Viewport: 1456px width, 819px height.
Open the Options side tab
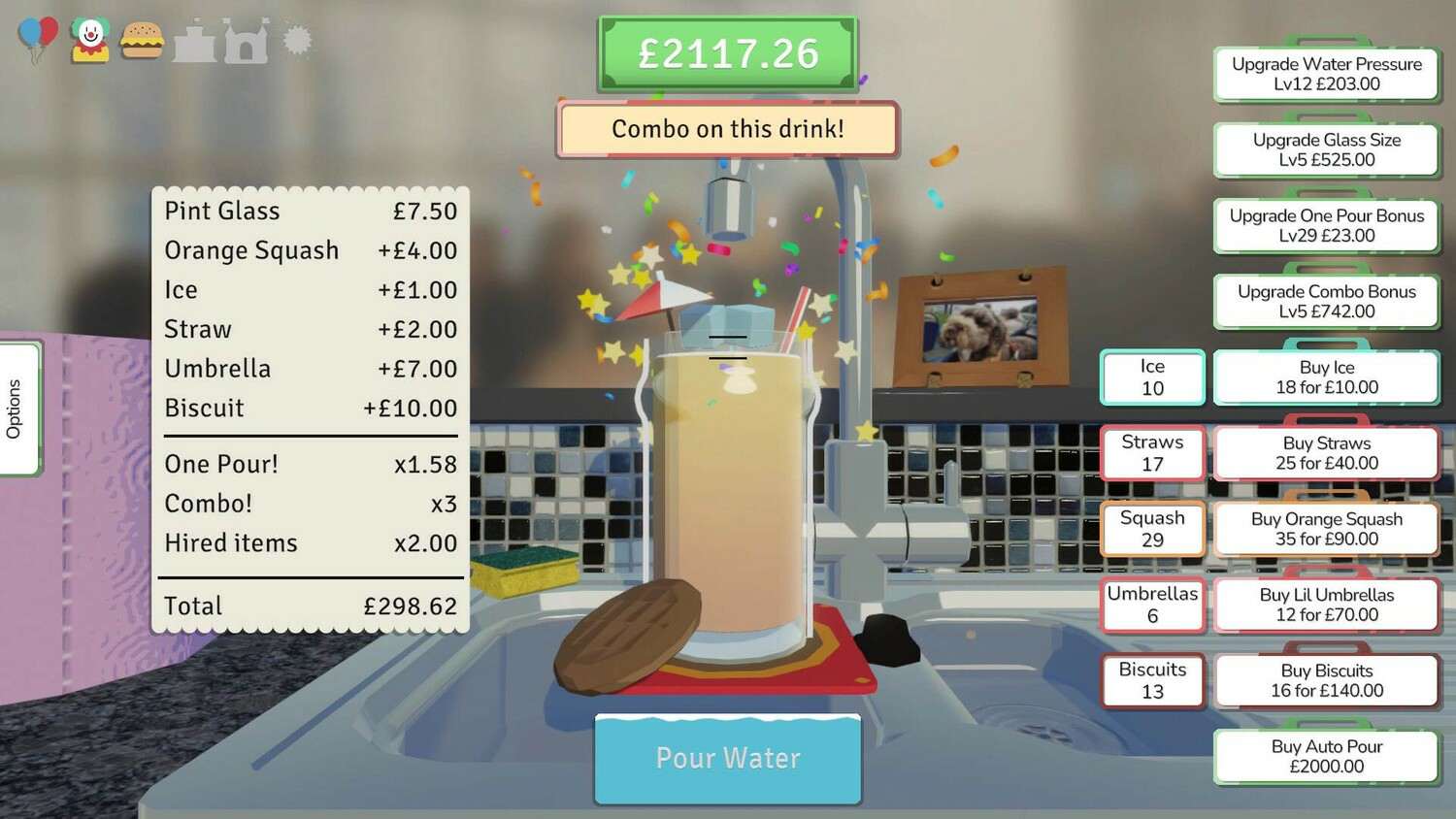(17, 409)
